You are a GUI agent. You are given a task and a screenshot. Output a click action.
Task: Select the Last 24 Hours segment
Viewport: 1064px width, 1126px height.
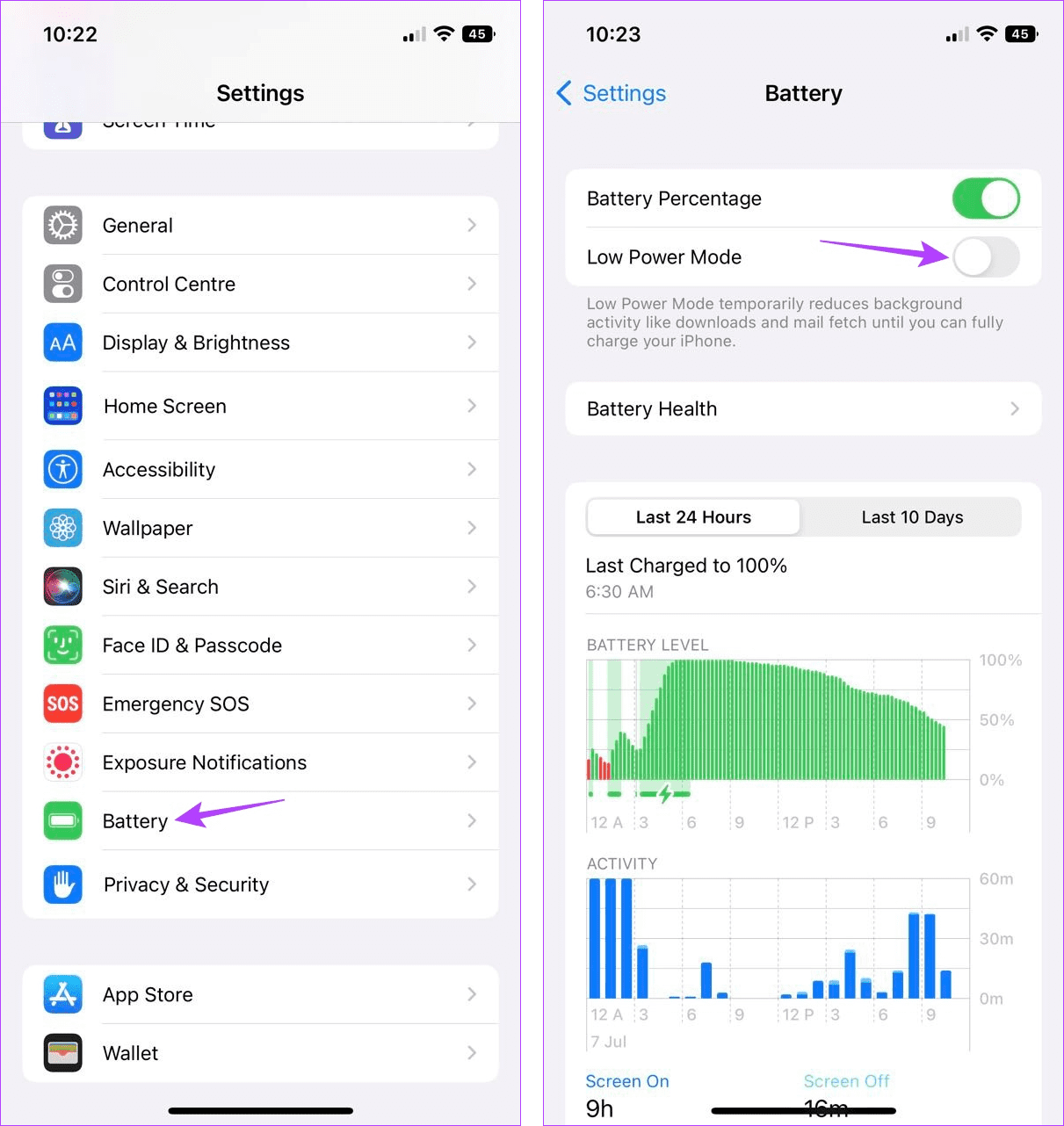pos(693,517)
